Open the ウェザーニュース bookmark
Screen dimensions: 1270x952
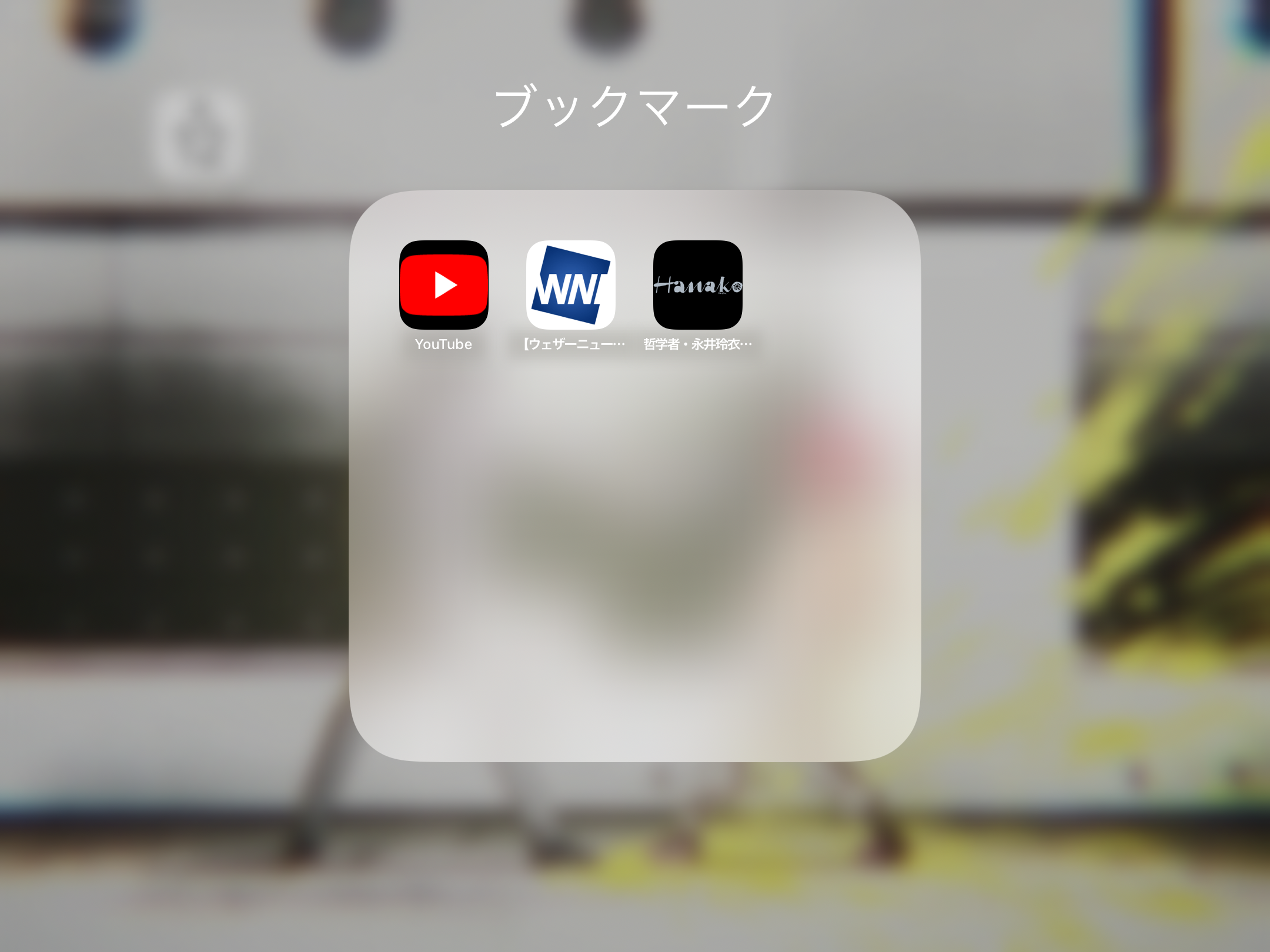[570, 285]
